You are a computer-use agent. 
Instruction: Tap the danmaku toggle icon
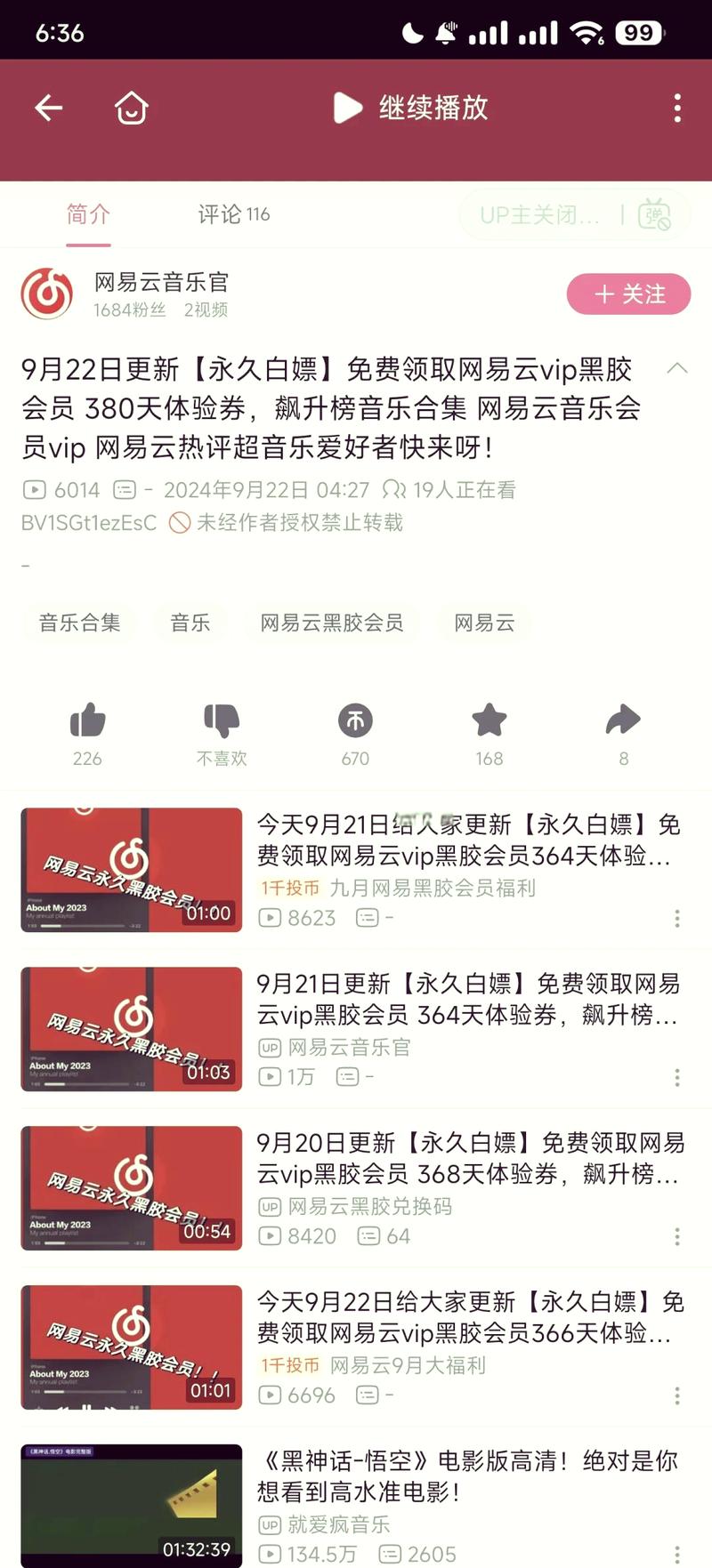pos(654,215)
